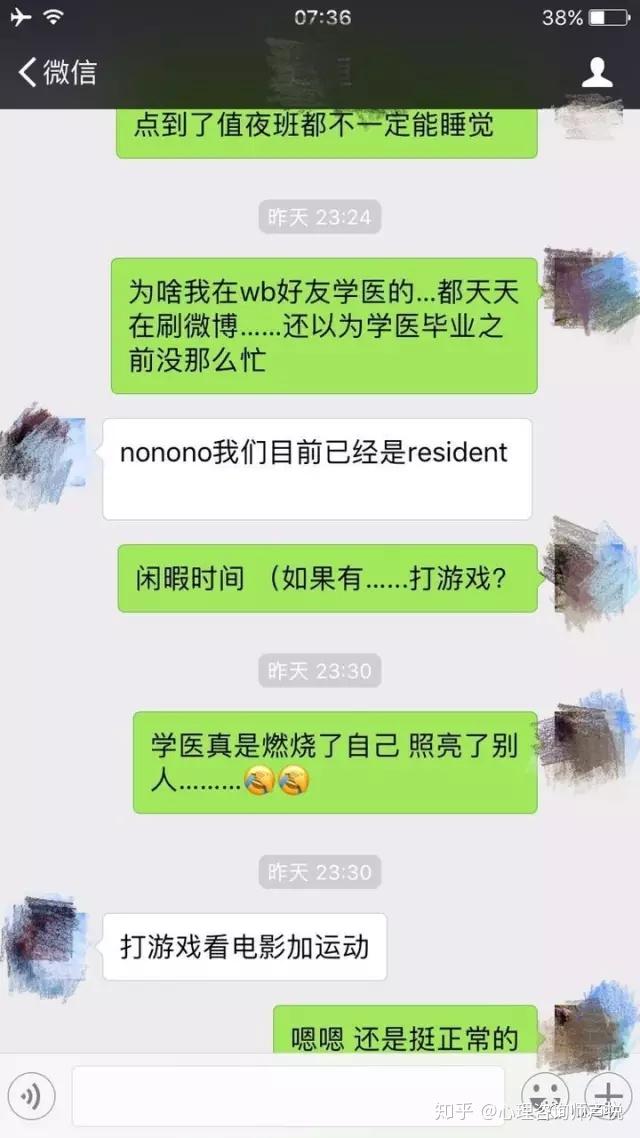This screenshot has width=640, height=1138.
Task: Tap the avatar beside the resident message
Action: click(44, 455)
